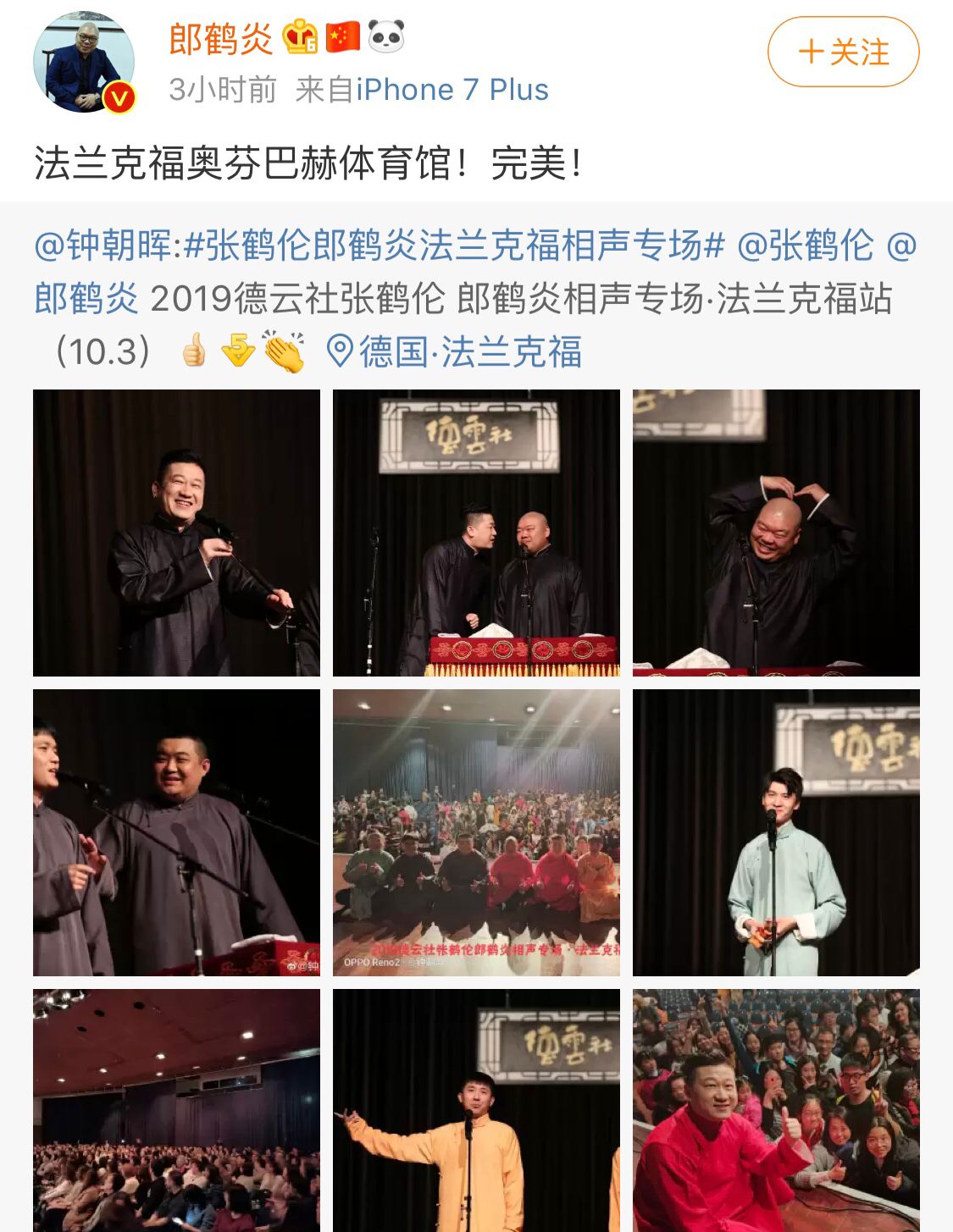Open the 德国·法兰克福 location tag
The height and width of the screenshot is (1232, 953).
pyautogui.click(x=456, y=351)
